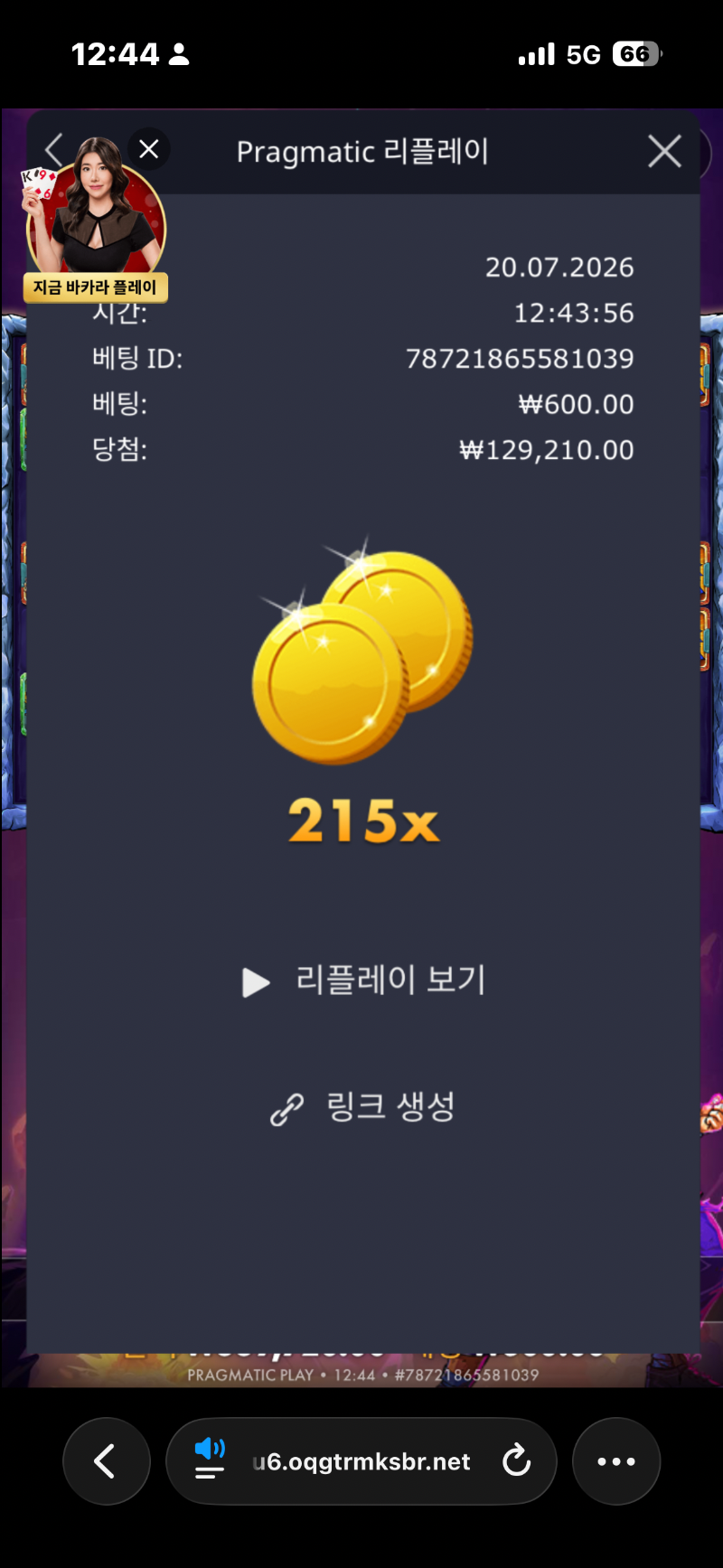This screenshot has height=1568, width=723.
Task: Tap the u6.oqgtrmksbr.net address bar
Action: coord(361,1461)
